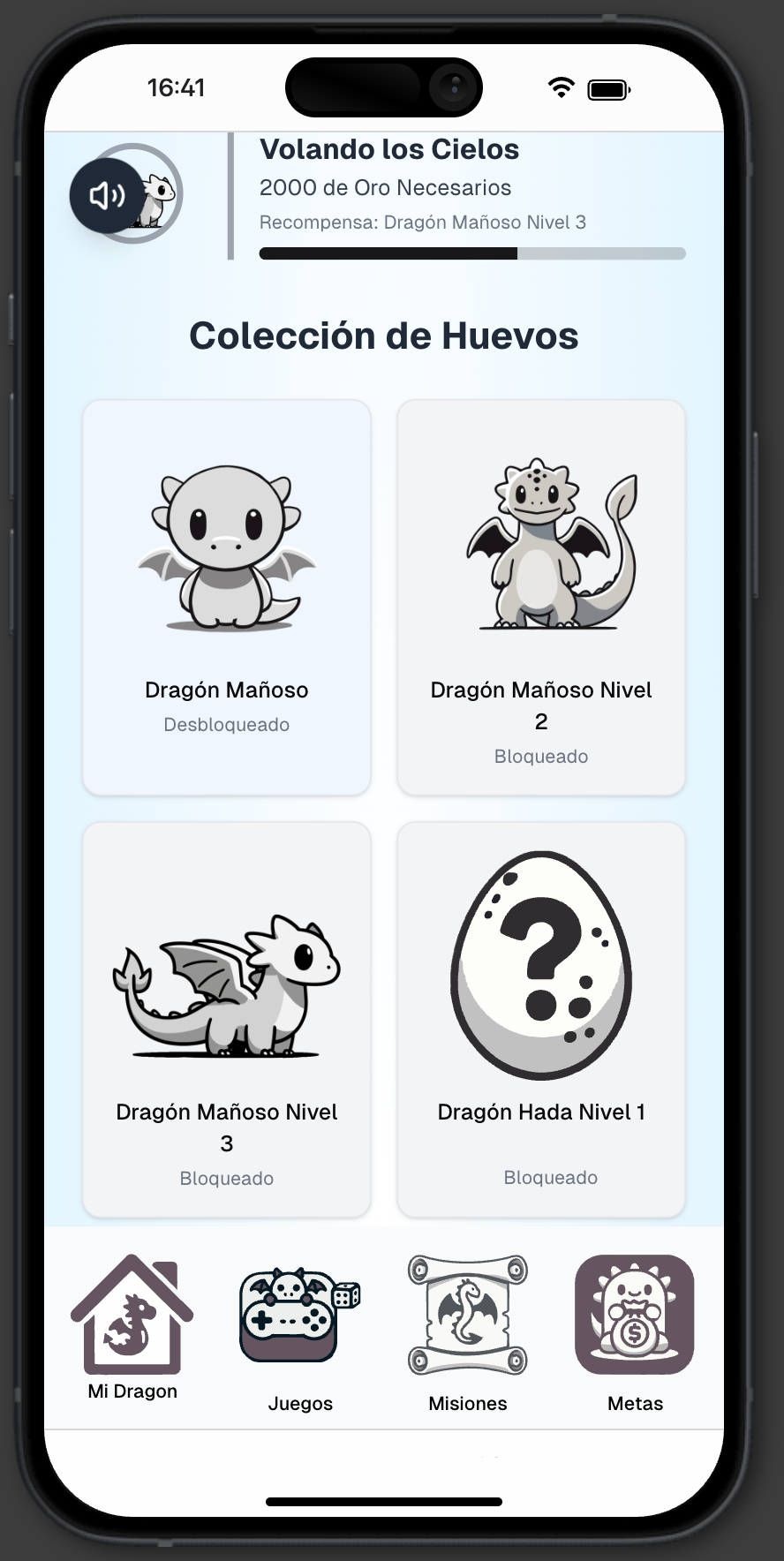This screenshot has height=1561, width=784.
Task: Open the Dragón Mañoso unlocked card
Action: pyautogui.click(x=227, y=597)
